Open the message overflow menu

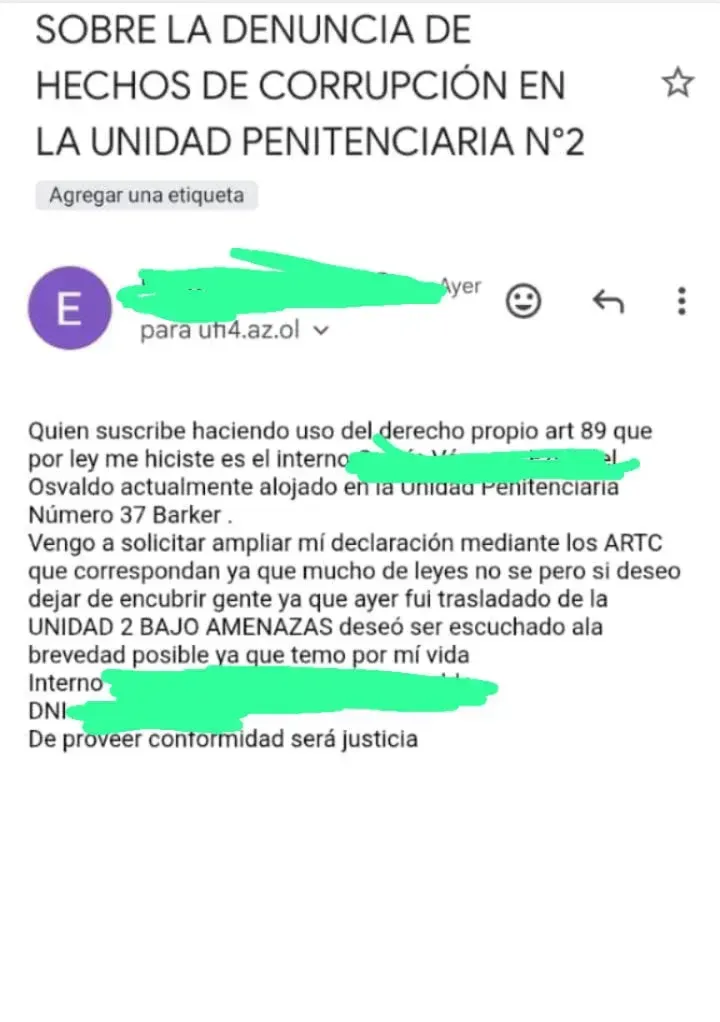pos(681,300)
